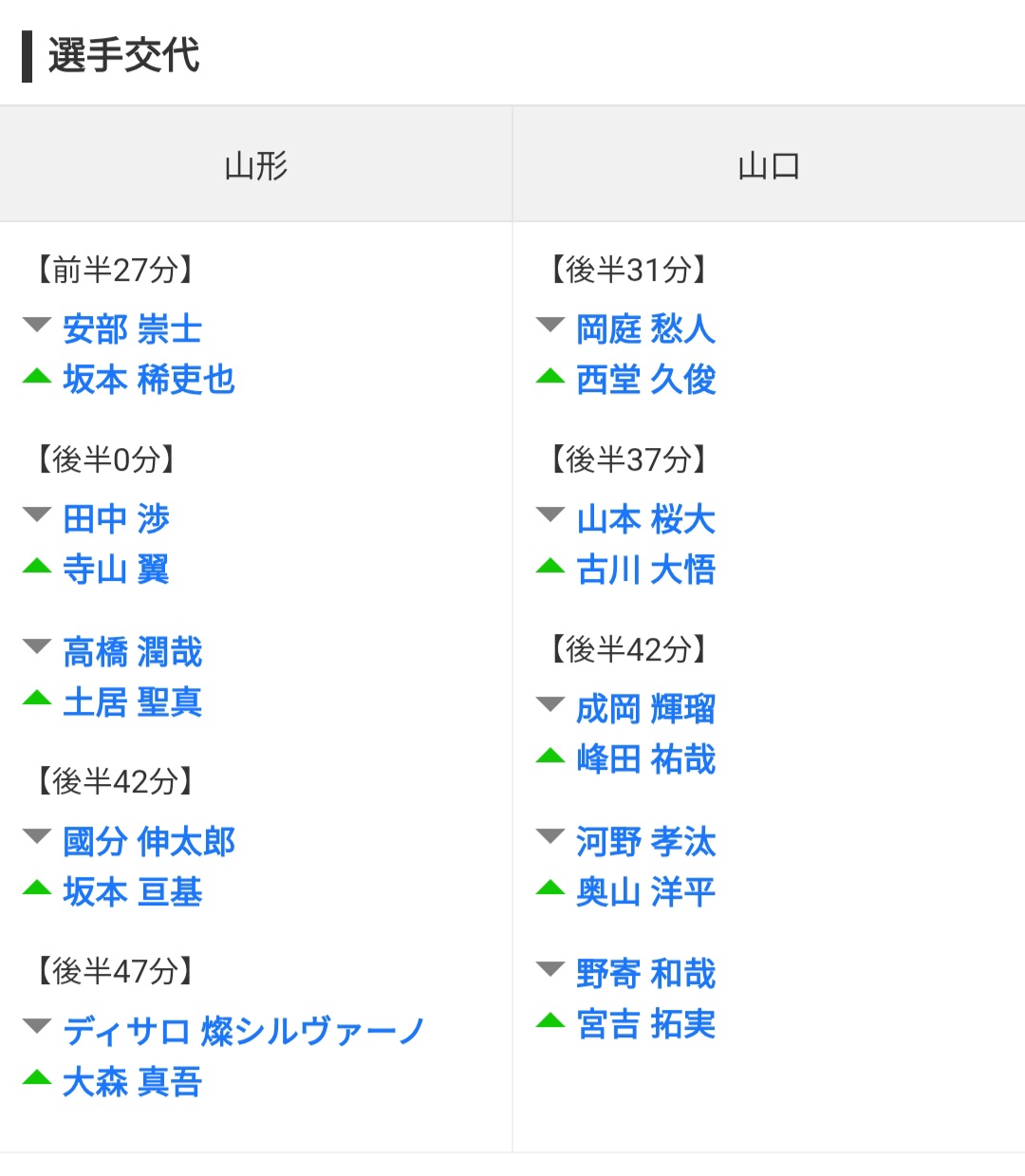View profile of 岡庭 愁人

pos(645,329)
